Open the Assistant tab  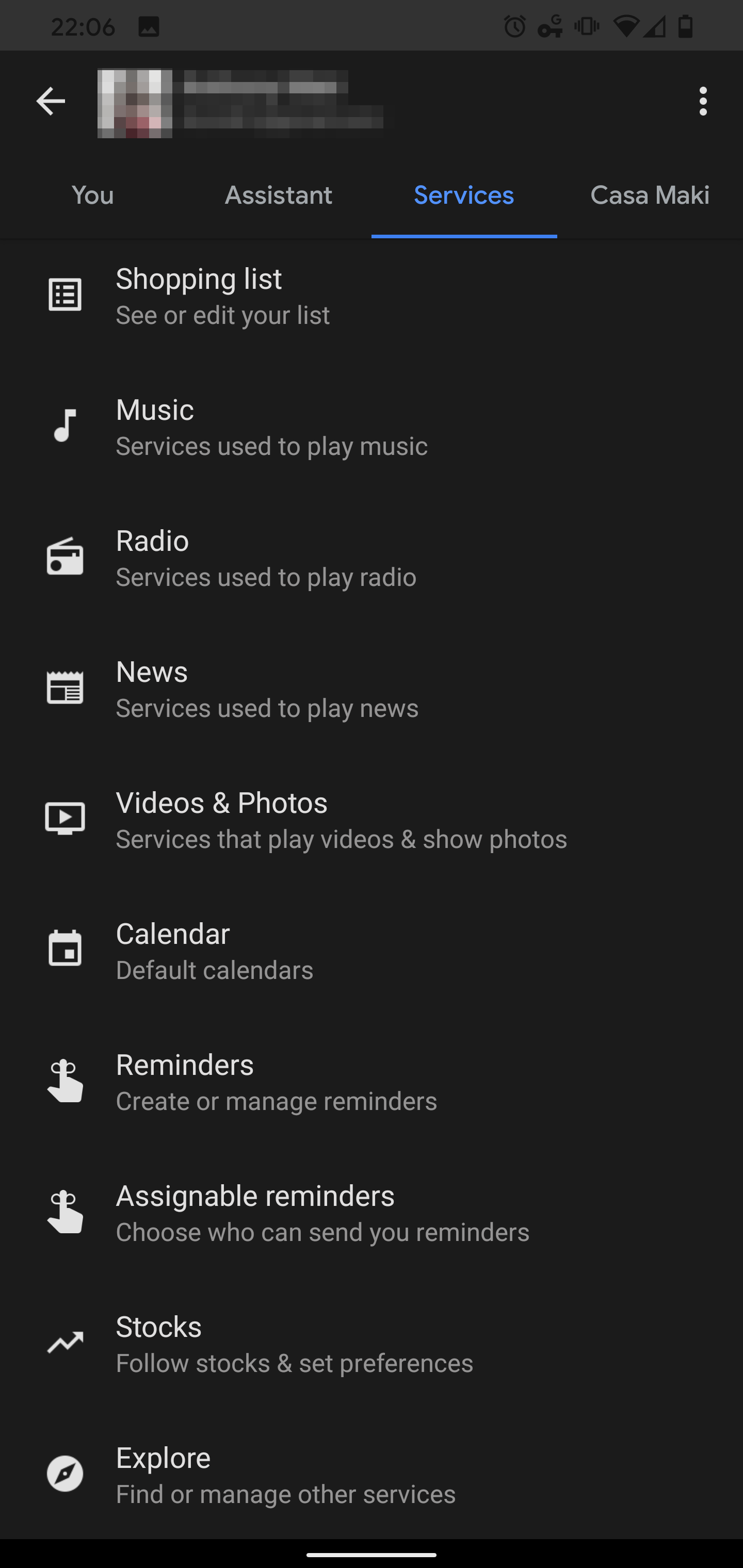278,195
